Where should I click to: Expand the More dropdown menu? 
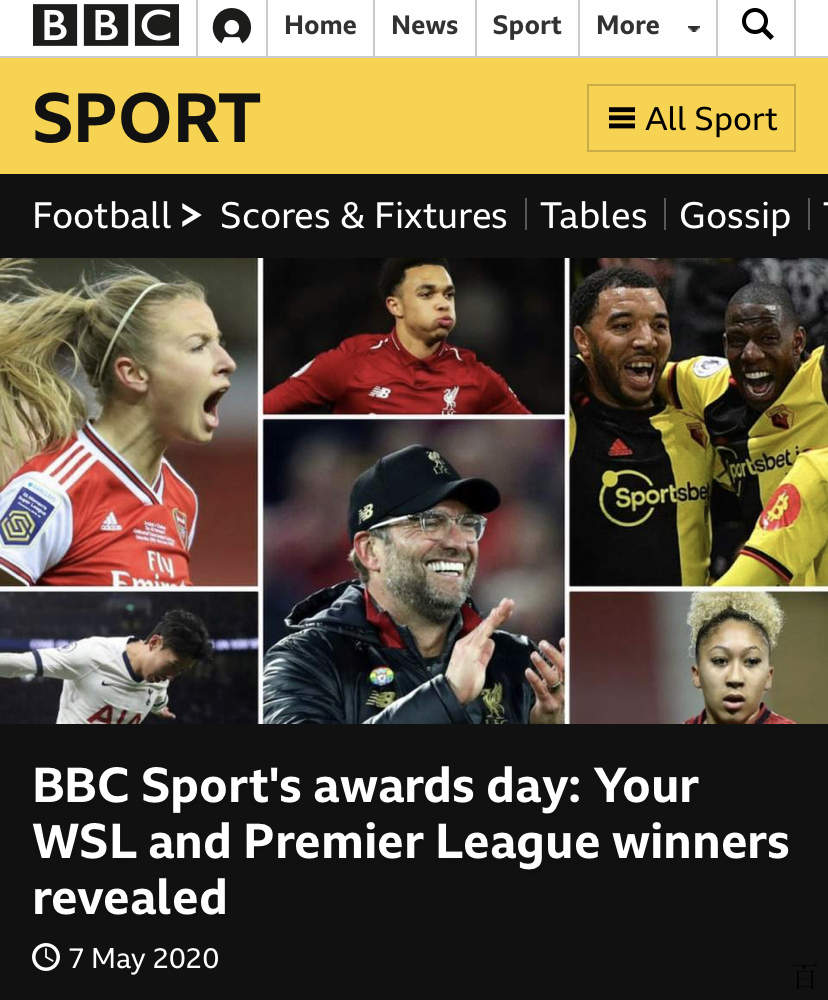tap(648, 26)
